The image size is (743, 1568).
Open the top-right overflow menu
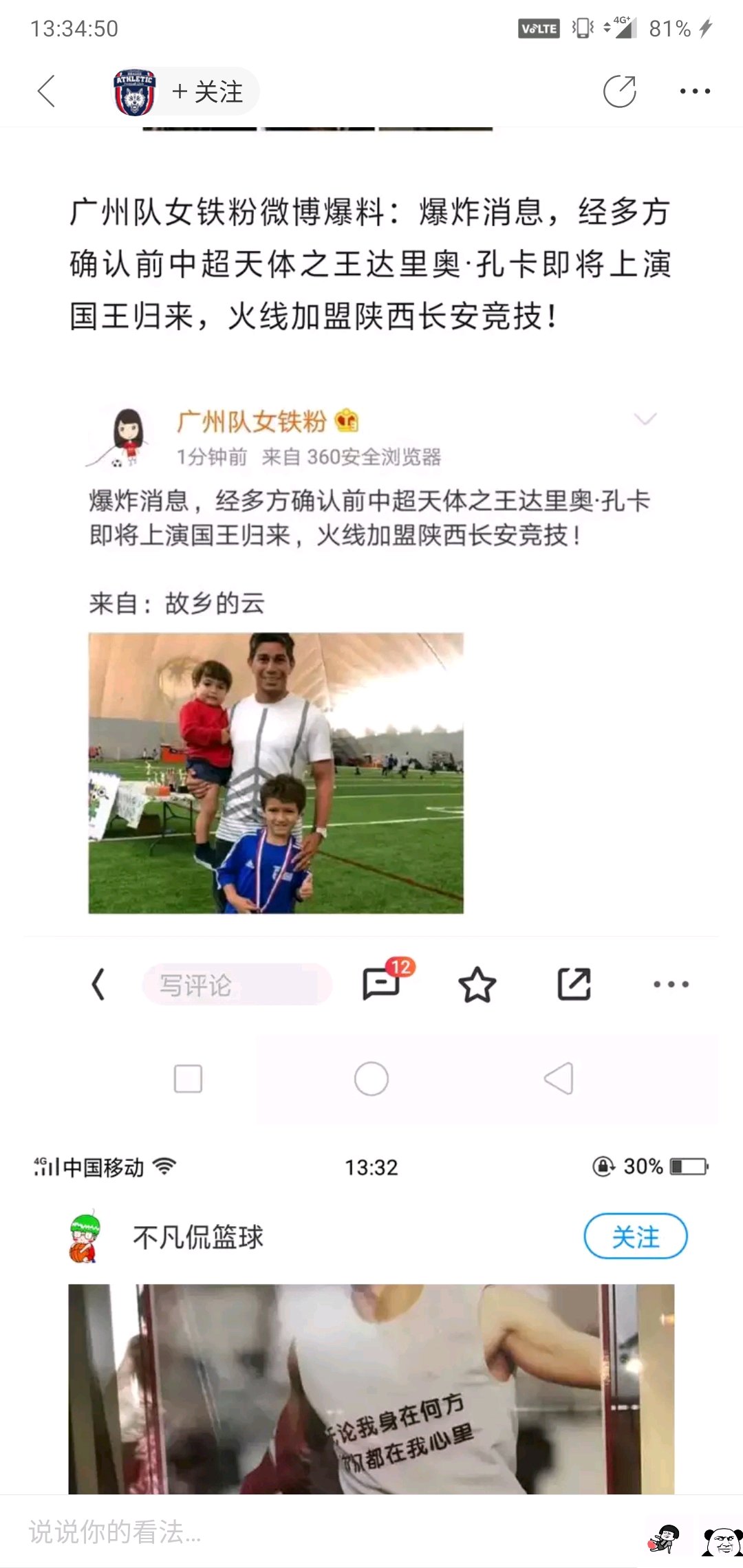(x=695, y=91)
